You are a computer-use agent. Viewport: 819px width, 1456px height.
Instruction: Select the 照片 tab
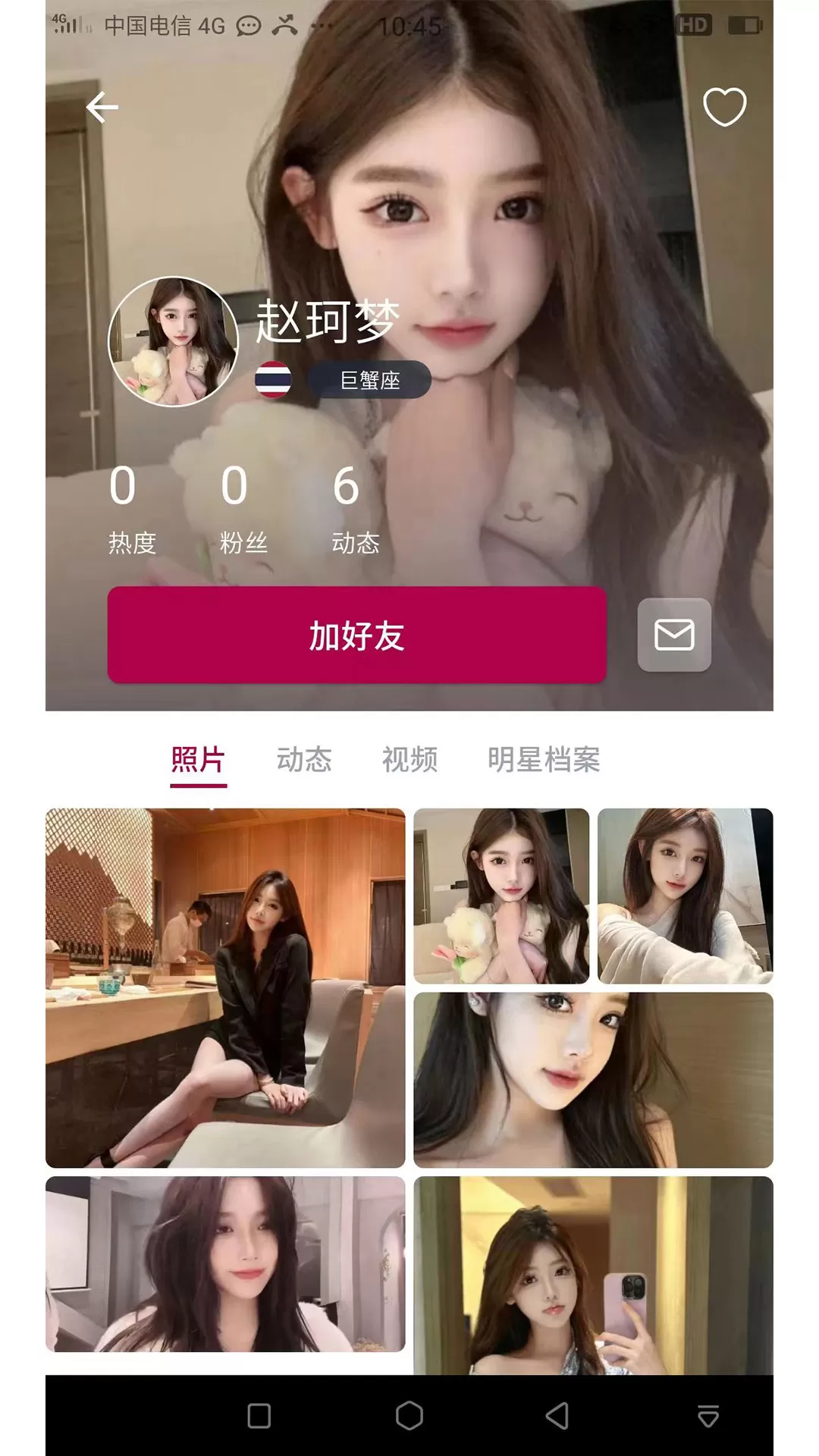click(x=198, y=759)
